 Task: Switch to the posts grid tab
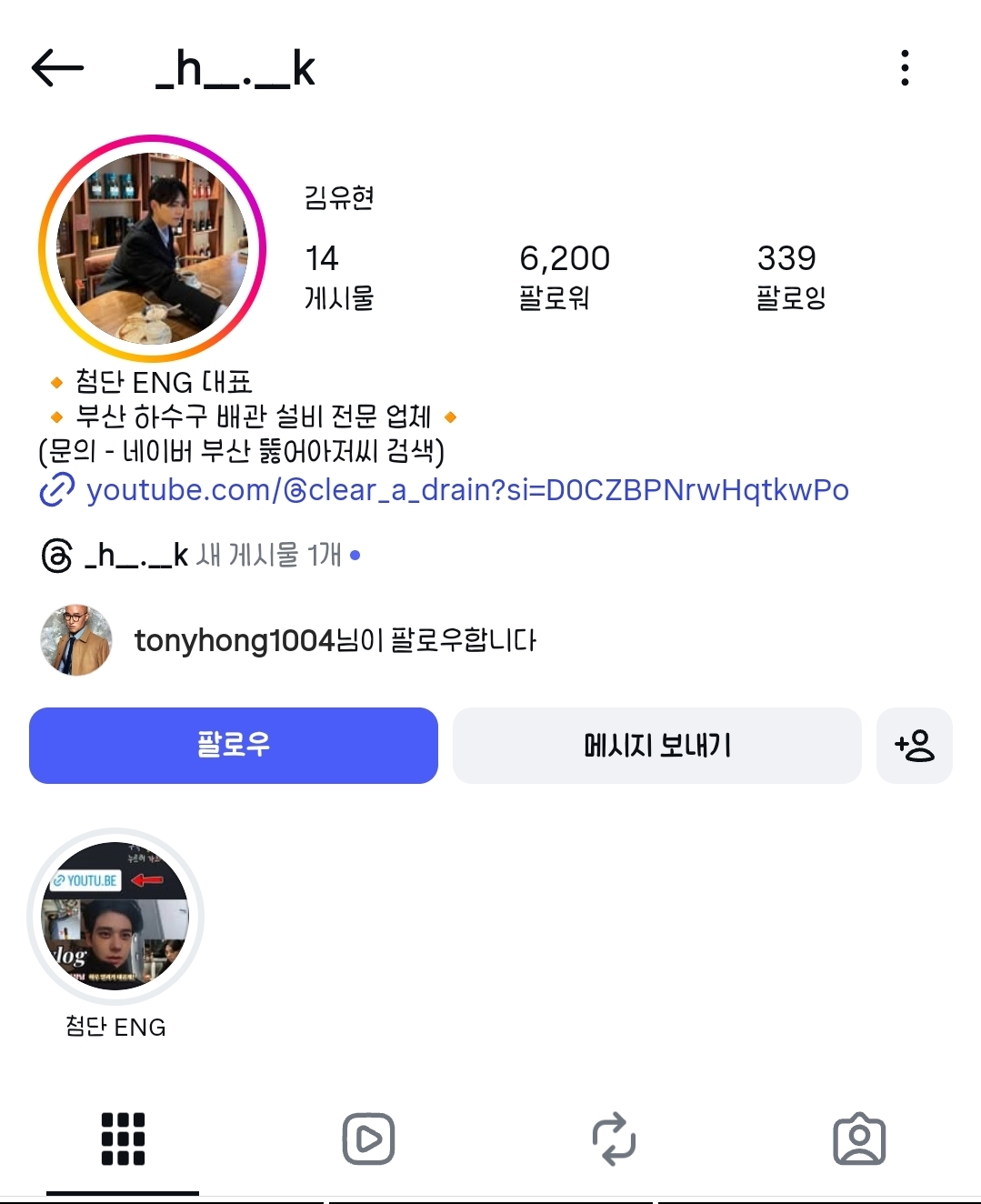123,1139
